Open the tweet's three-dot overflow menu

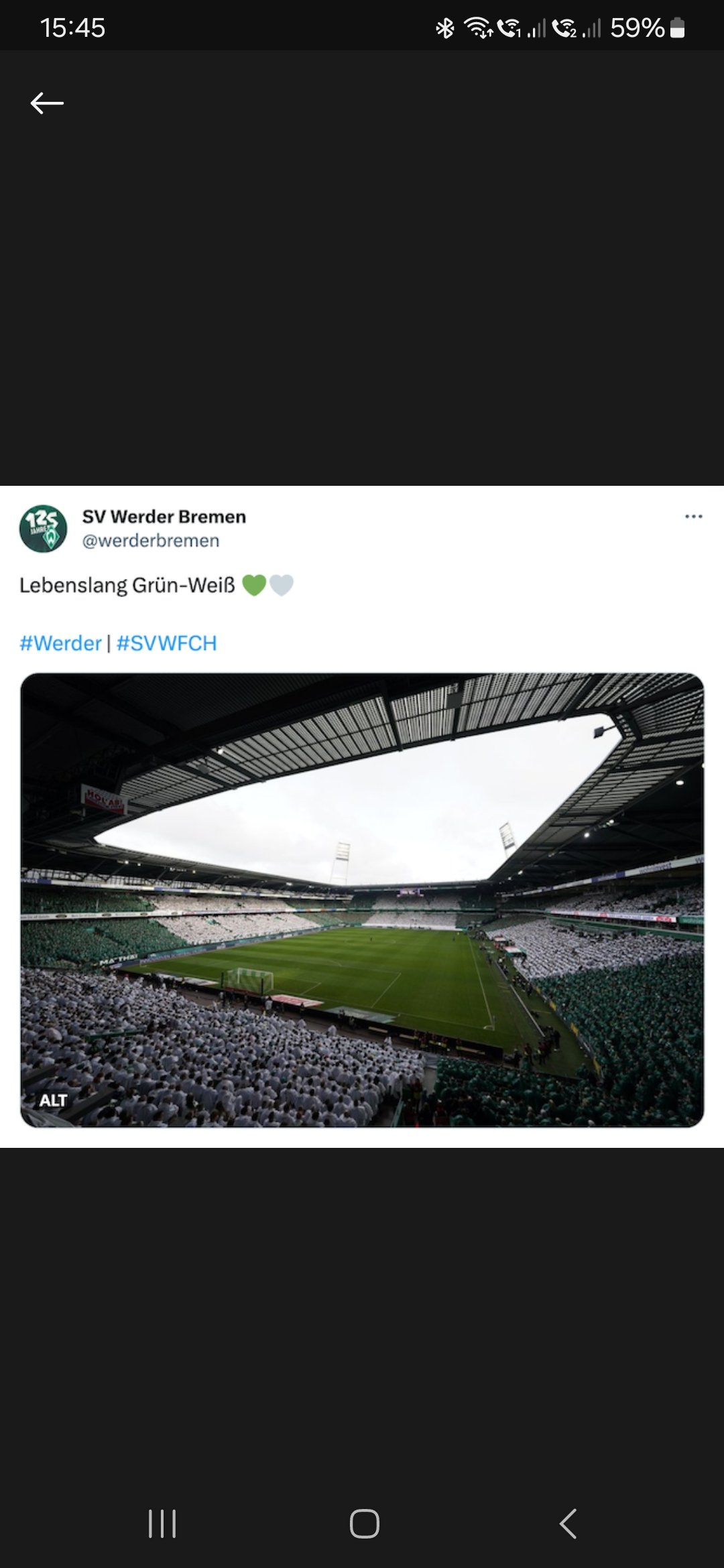(x=693, y=517)
